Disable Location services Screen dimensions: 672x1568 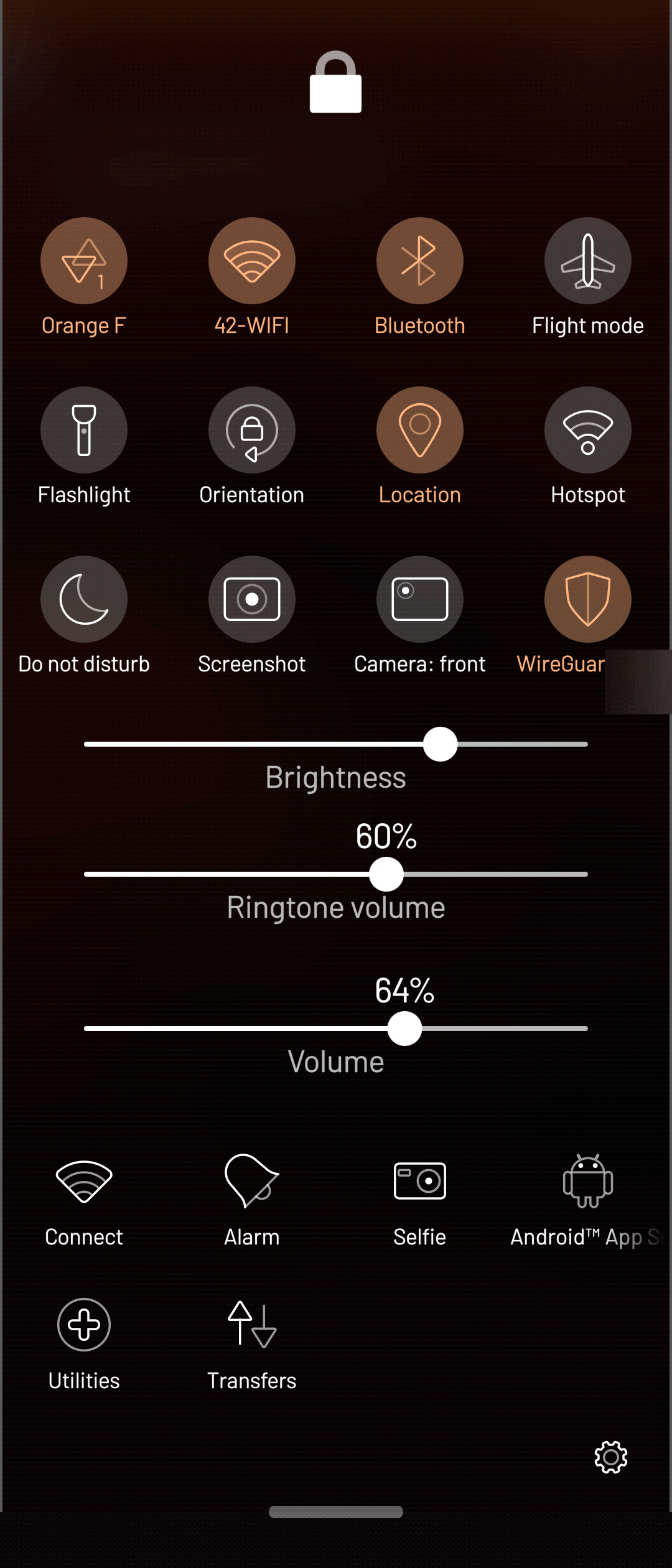pyautogui.click(x=420, y=431)
